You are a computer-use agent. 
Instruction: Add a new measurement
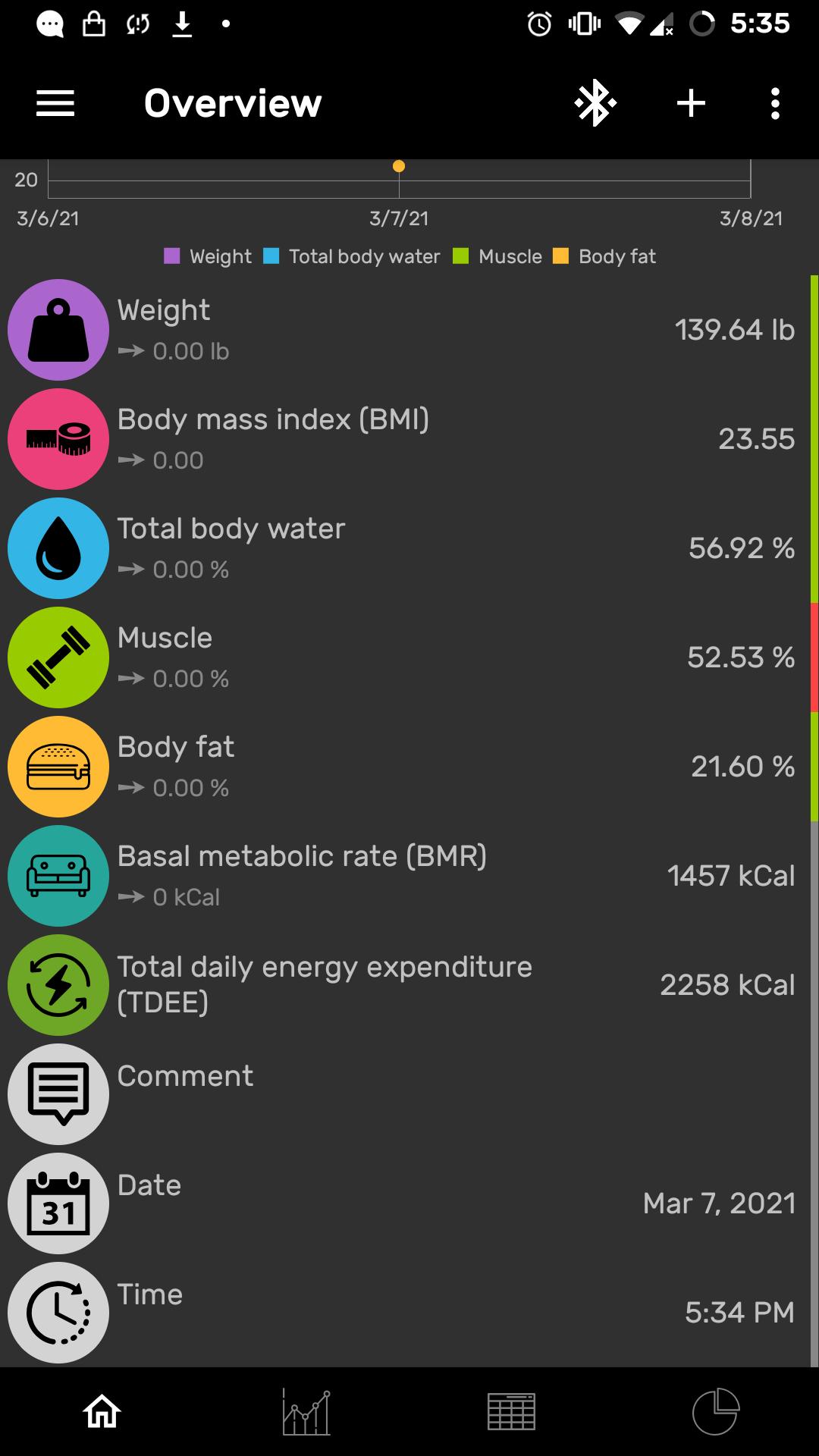tap(691, 103)
